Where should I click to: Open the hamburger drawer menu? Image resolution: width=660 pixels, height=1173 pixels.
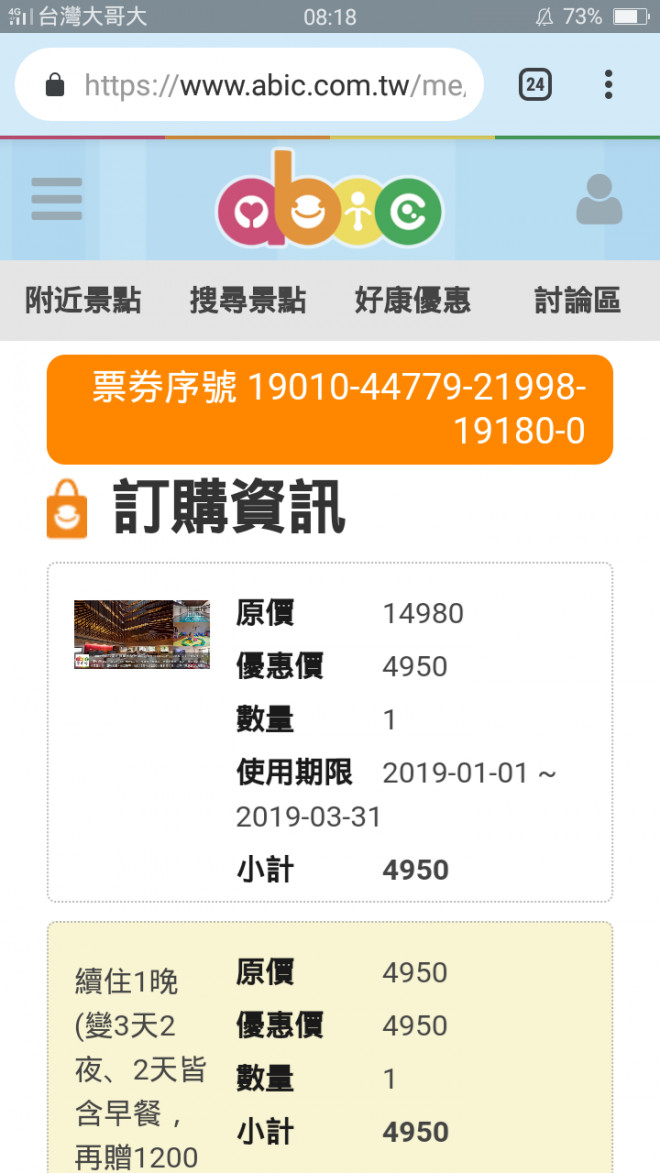pyautogui.click(x=56, y=199)
